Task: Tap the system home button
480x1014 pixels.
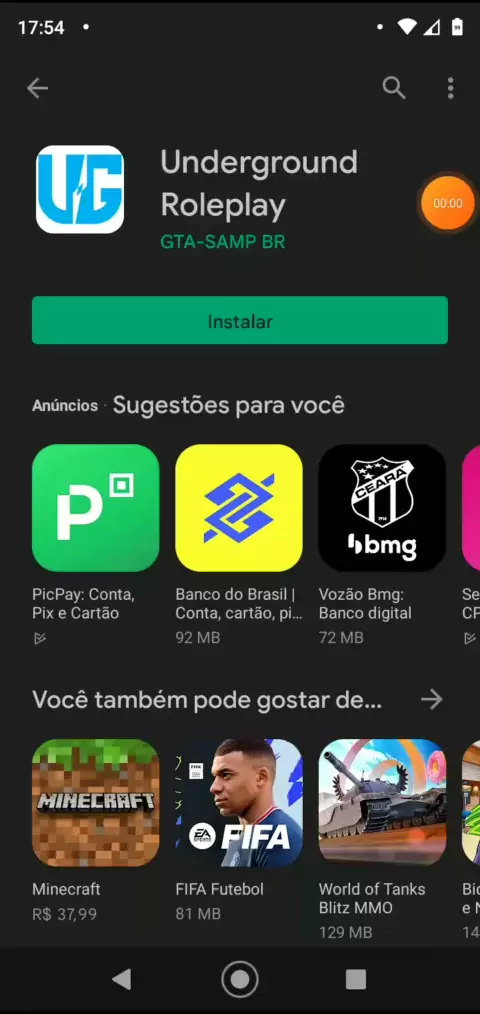Action: point(239,979)
